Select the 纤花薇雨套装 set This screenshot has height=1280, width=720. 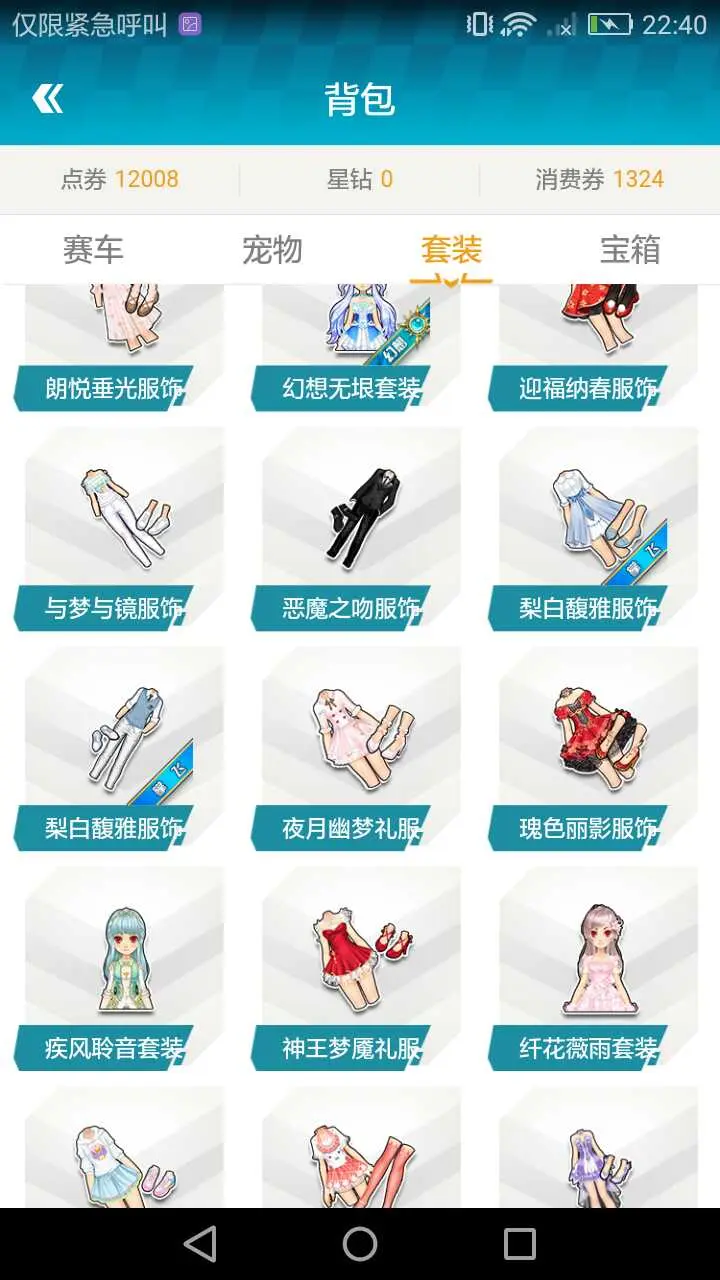coord(593,970)
